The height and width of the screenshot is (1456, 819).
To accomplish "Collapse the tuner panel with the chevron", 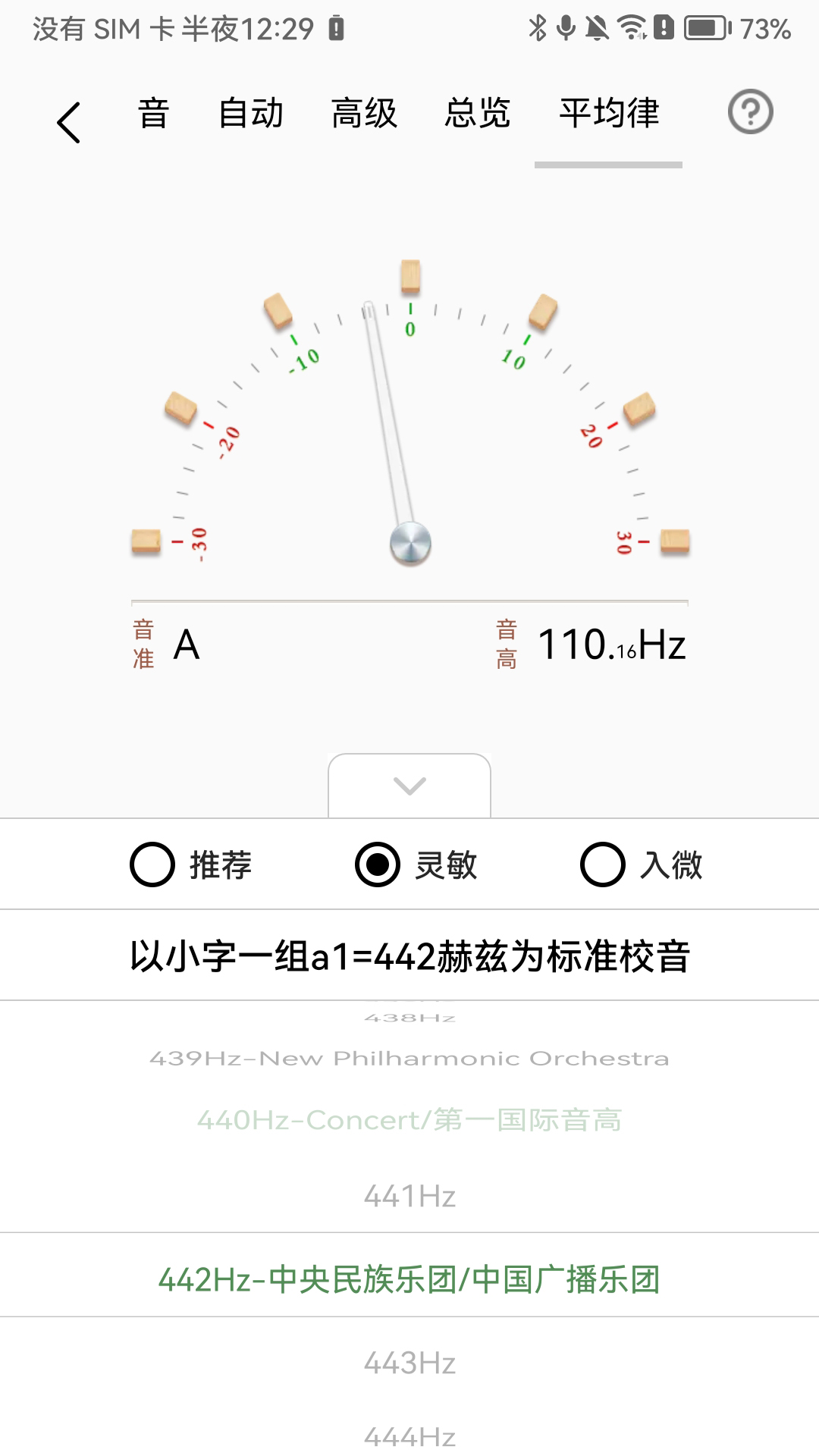I will (x=409, y=786).
